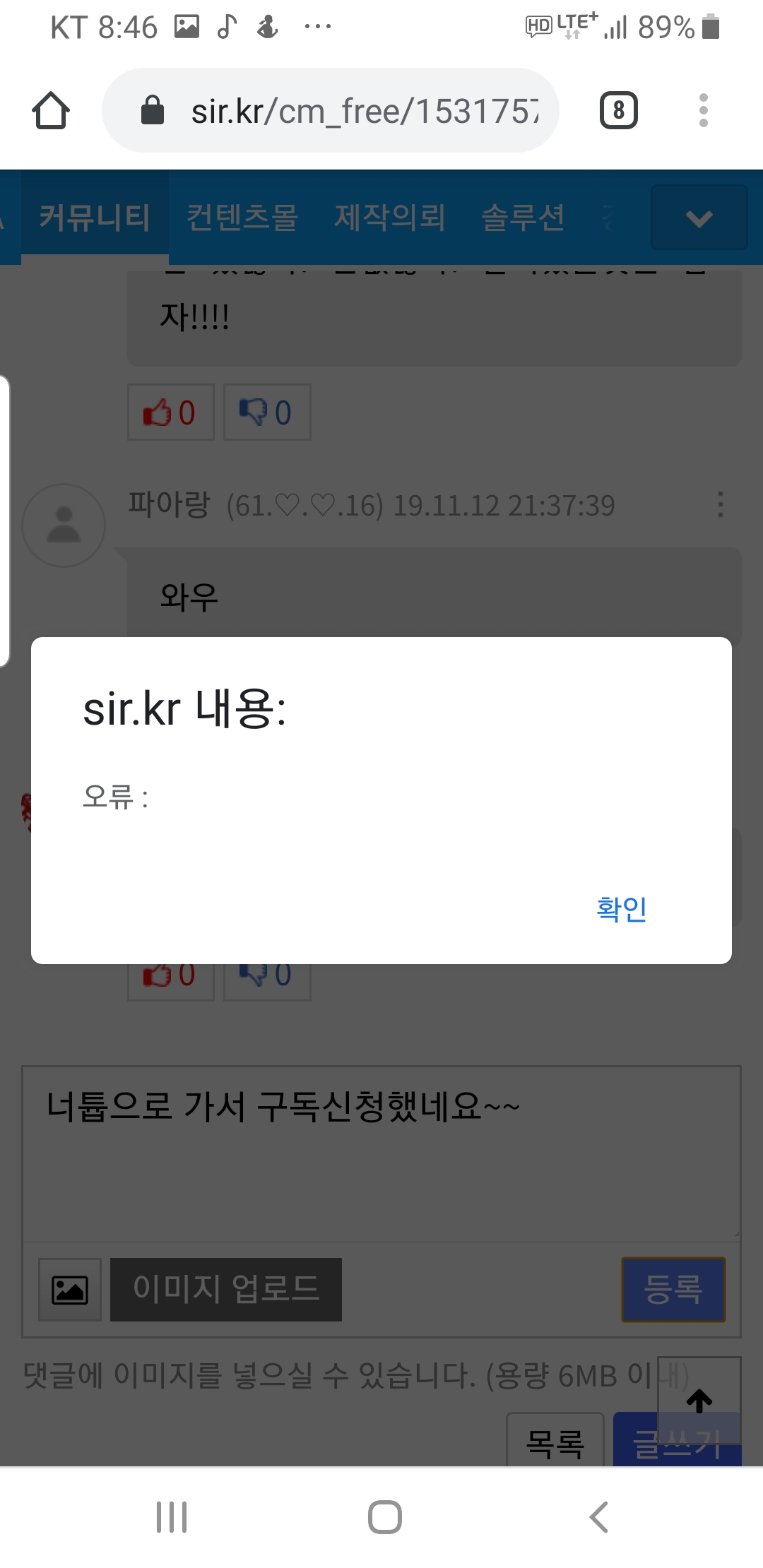This screenshot has height=1568, width=763.
Task: Open the tab switcher showing 8 tabs
Action: [618, 111]
